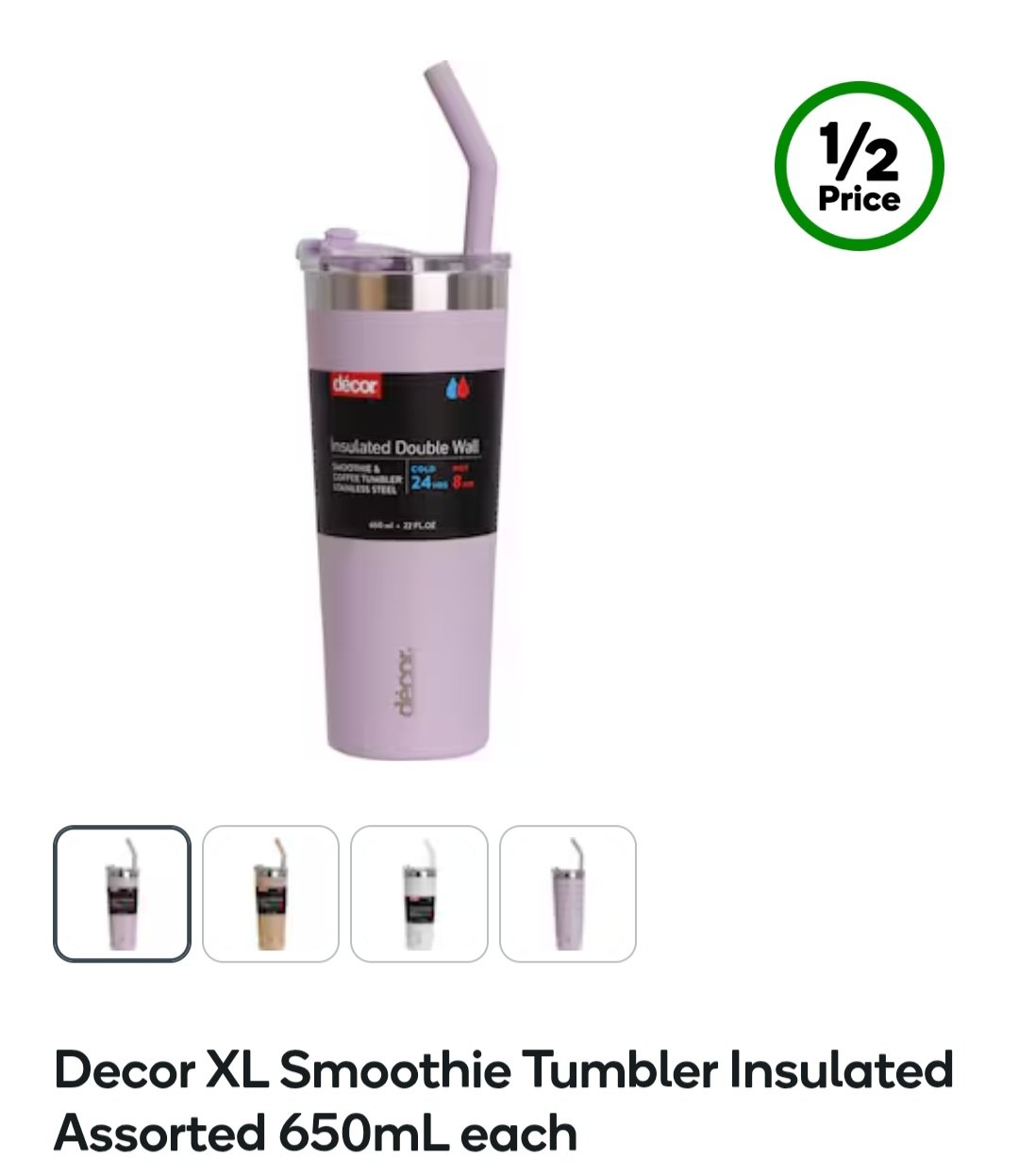The width and height of the screenshot is (1019, 1176).
Task: Select the lilac tumbler thumbnail without label
Action: click(x=568, y=894)
